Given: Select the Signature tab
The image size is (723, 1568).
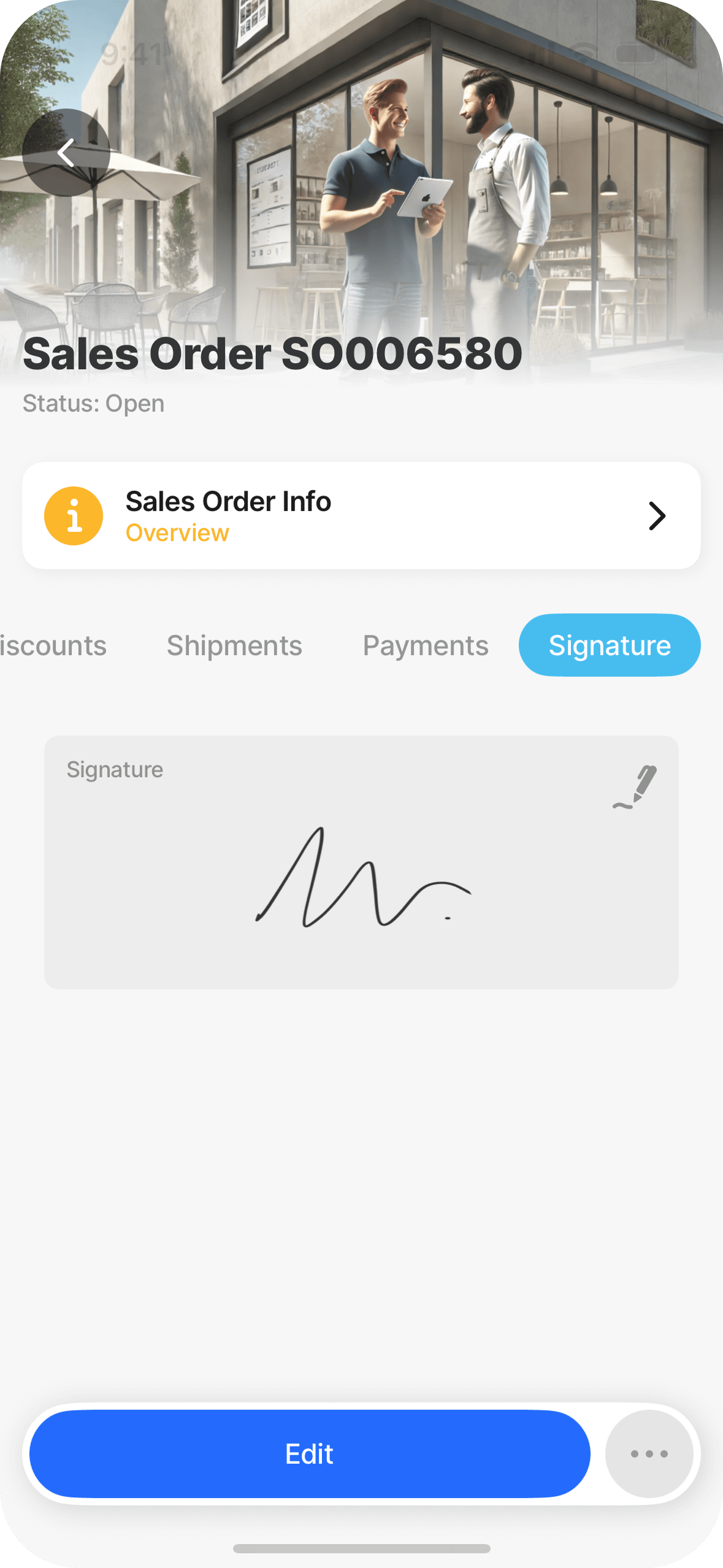Looking at the screenshot, I should tap(610, 646).
